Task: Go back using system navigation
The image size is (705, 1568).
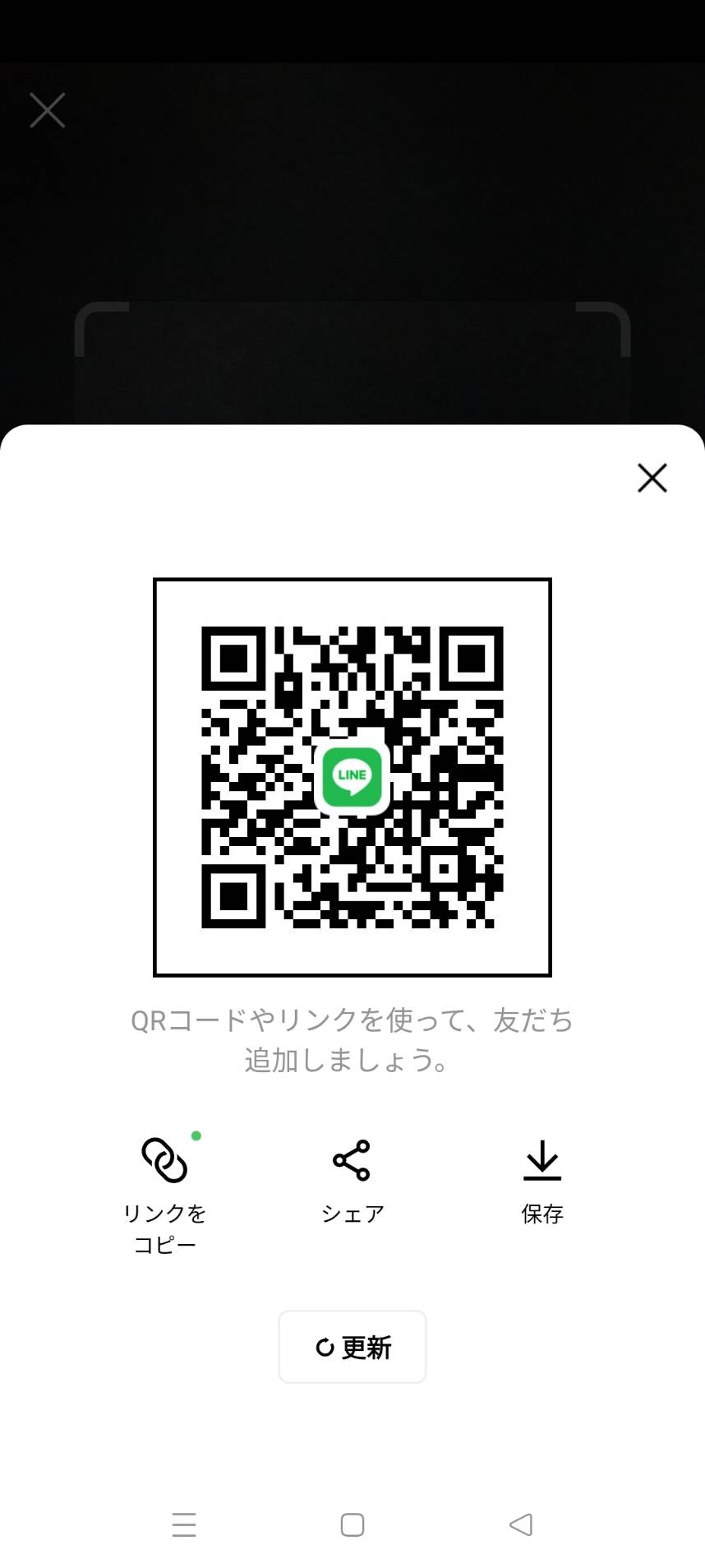Action: (521, 1524)
